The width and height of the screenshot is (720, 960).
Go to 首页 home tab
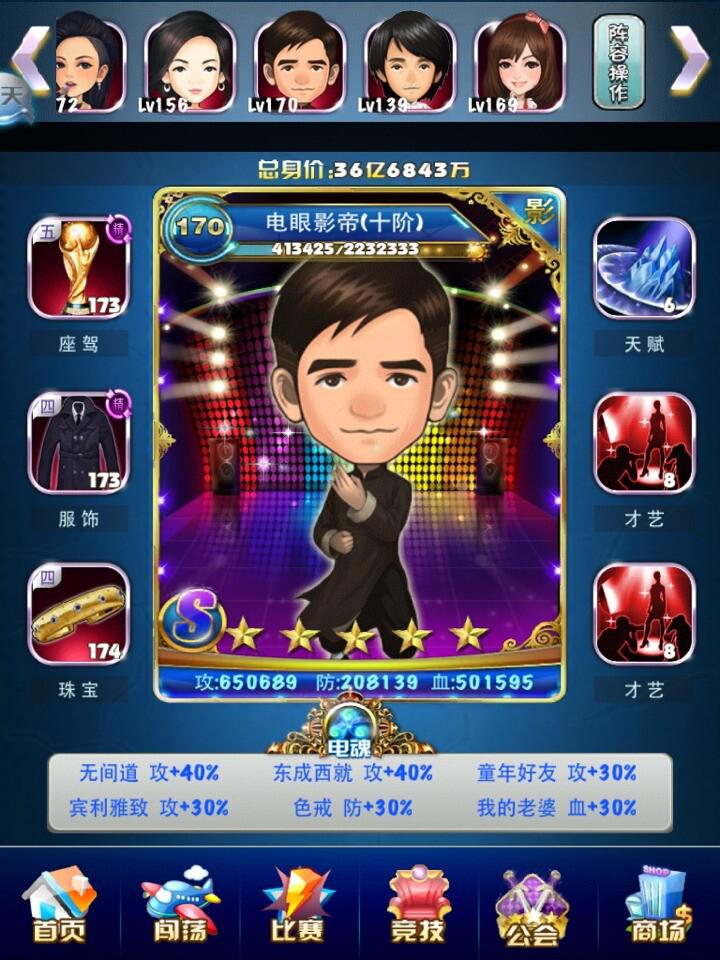(59, 905)
